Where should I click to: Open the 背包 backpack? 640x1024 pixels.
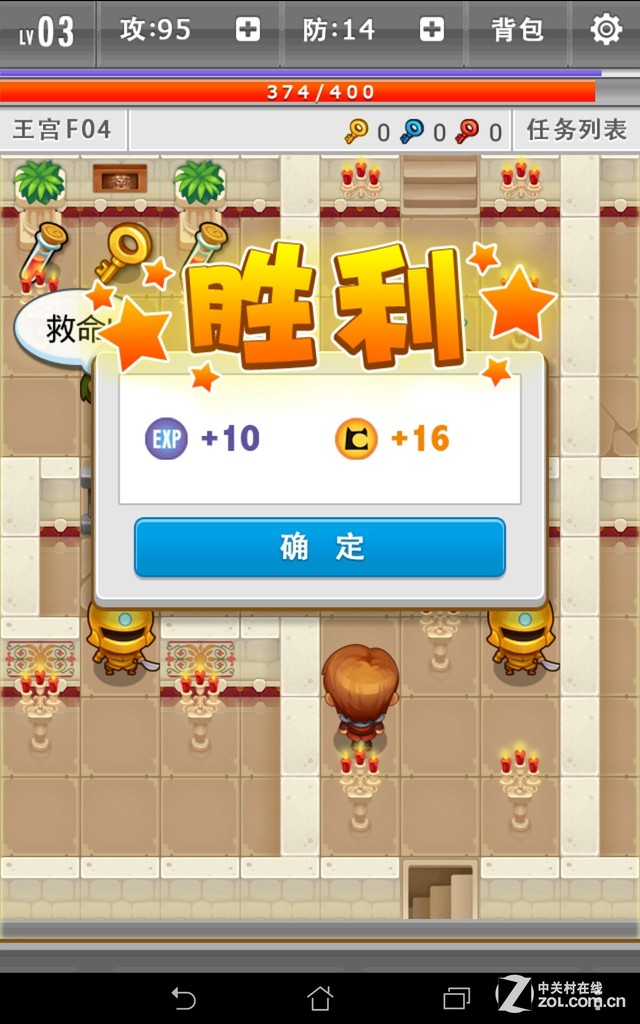coord(518,30)
